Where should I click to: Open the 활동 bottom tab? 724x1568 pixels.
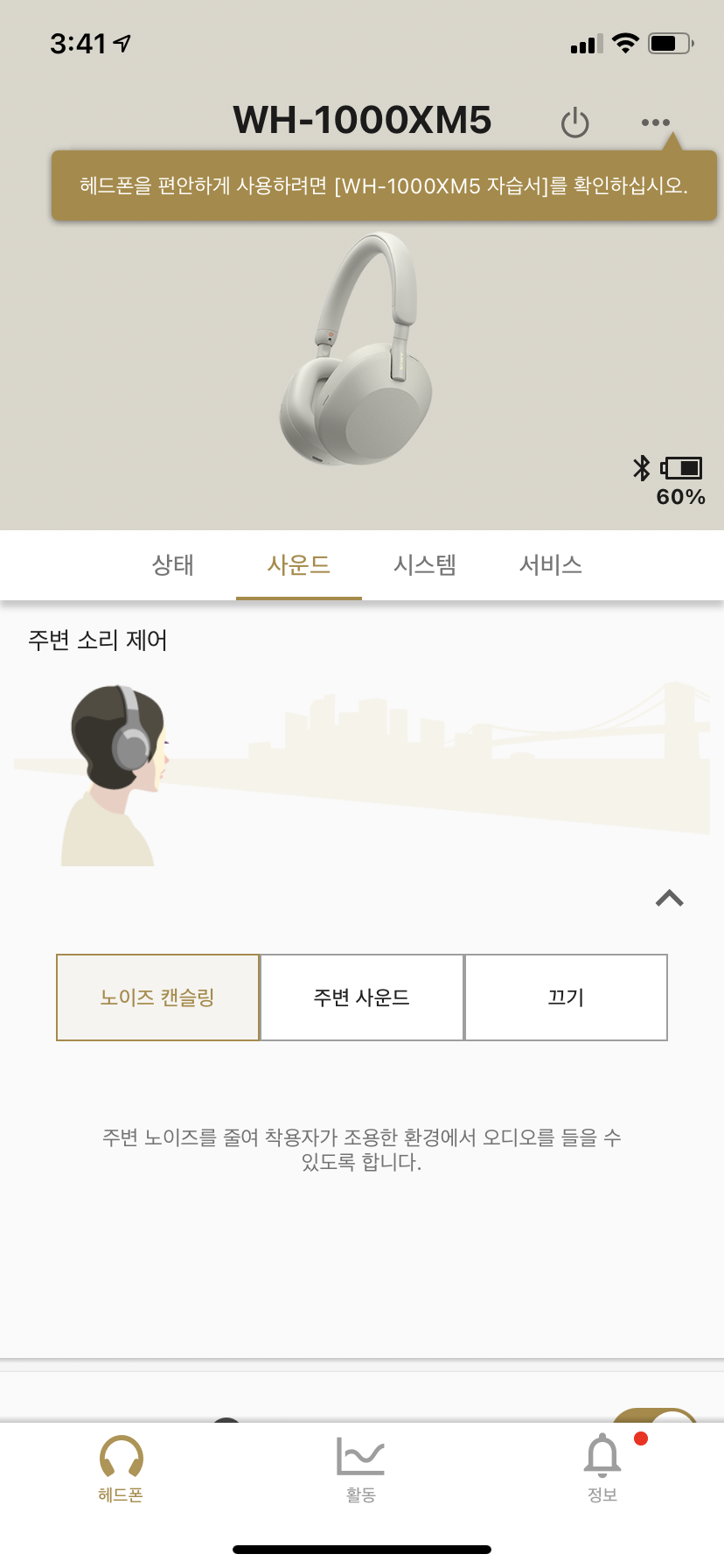361,1470
